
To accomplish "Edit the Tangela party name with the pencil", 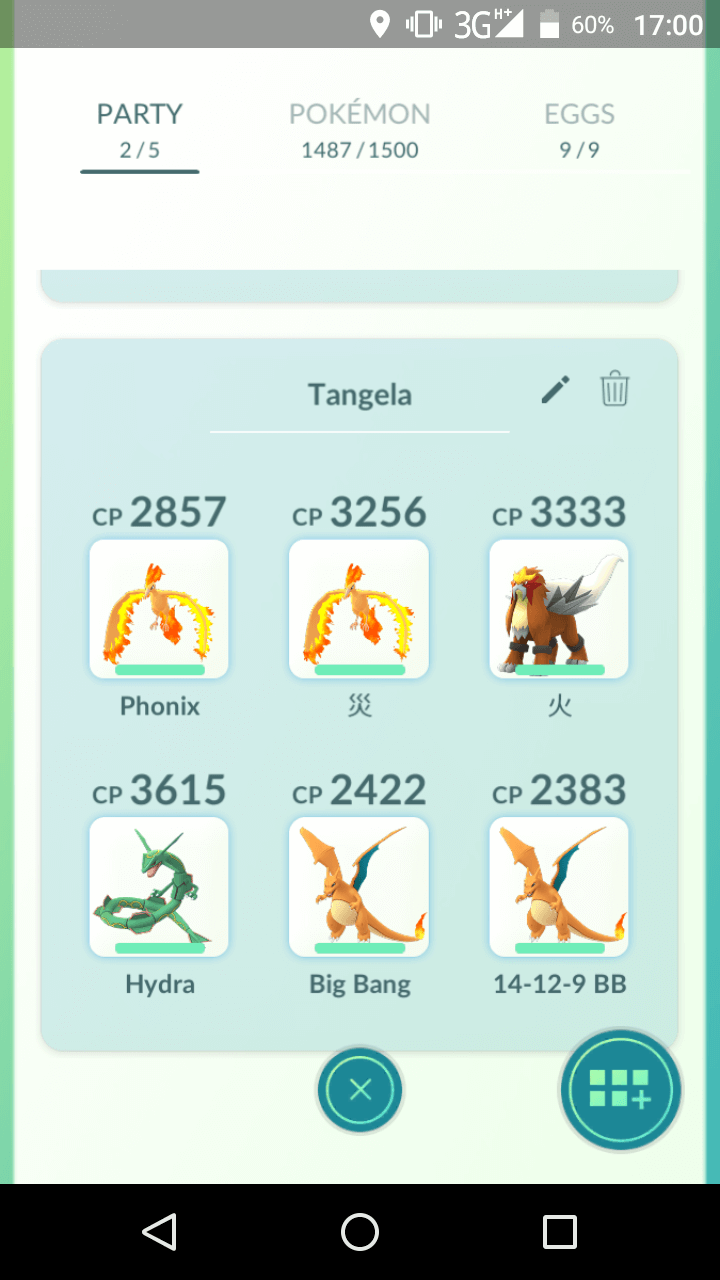I will 555,389.
